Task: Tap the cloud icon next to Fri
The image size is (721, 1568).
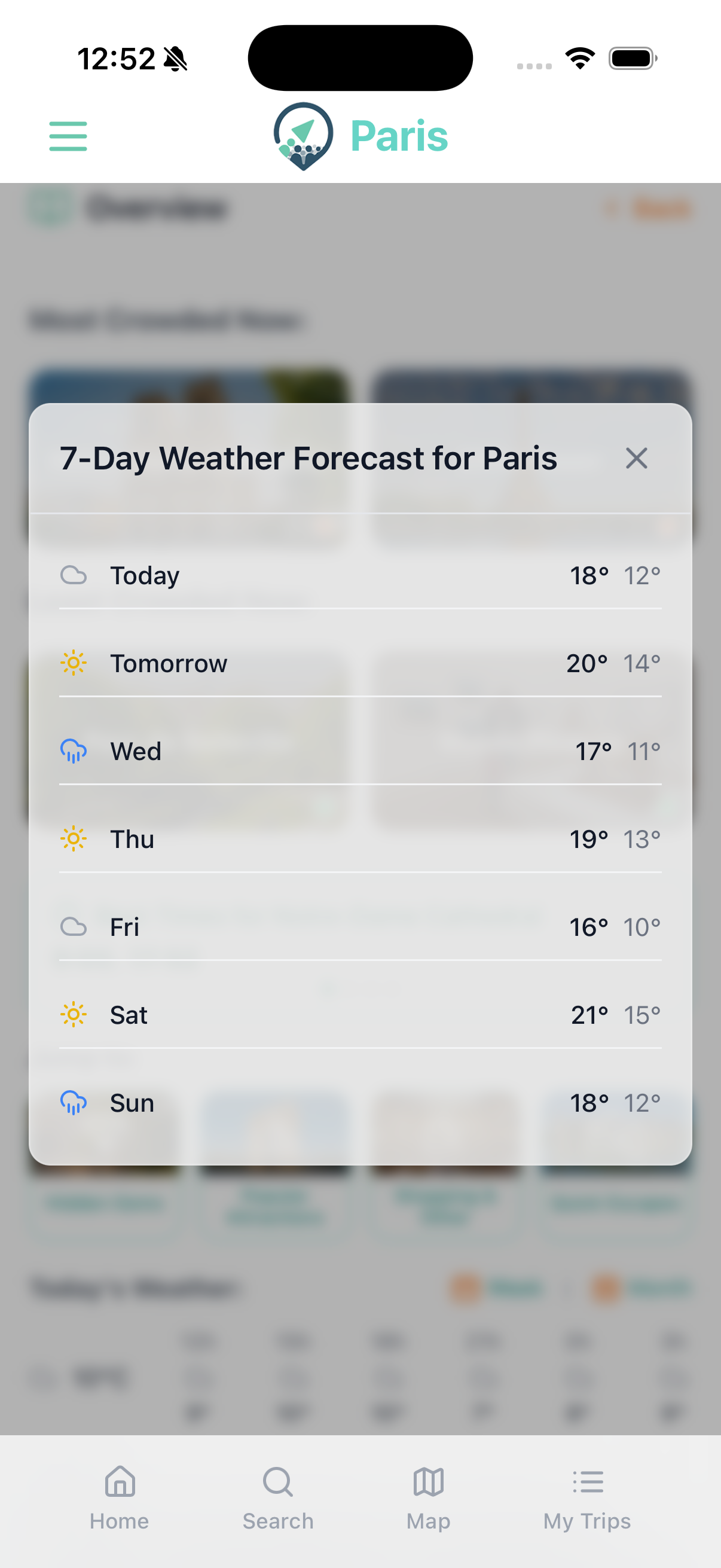Action: 74,926
